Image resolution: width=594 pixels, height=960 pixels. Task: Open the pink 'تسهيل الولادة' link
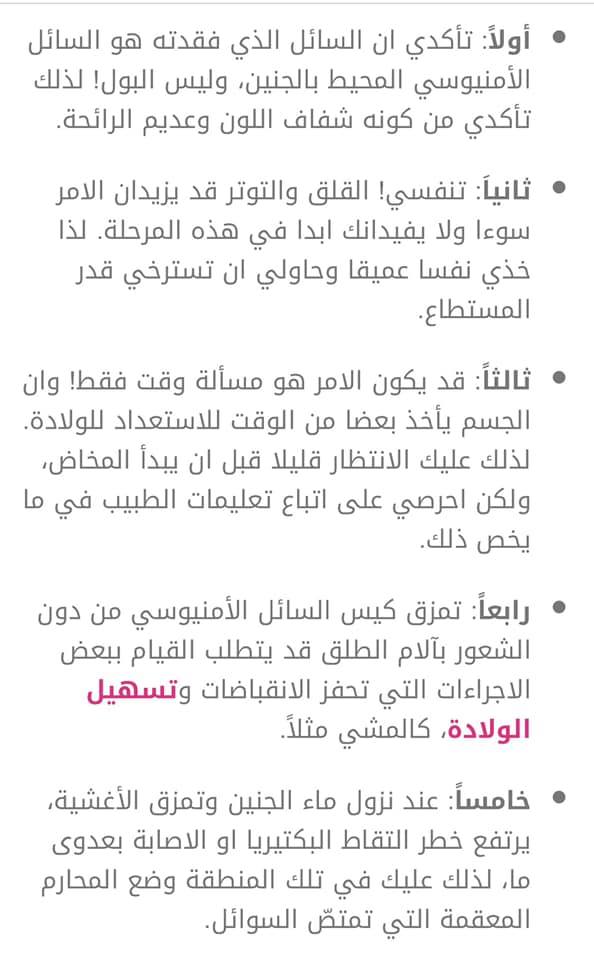131,691
